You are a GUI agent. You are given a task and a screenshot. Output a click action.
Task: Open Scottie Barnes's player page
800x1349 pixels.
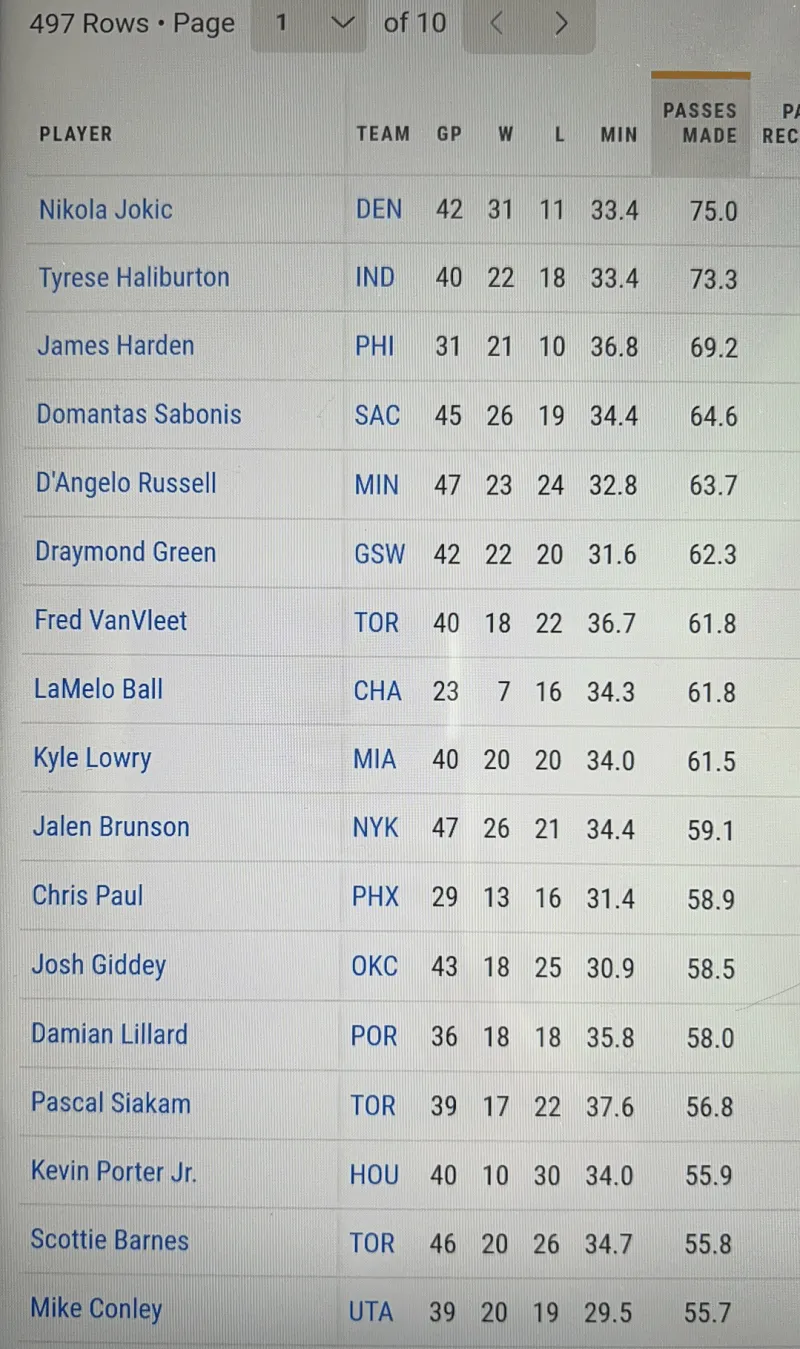(110, 1241)
